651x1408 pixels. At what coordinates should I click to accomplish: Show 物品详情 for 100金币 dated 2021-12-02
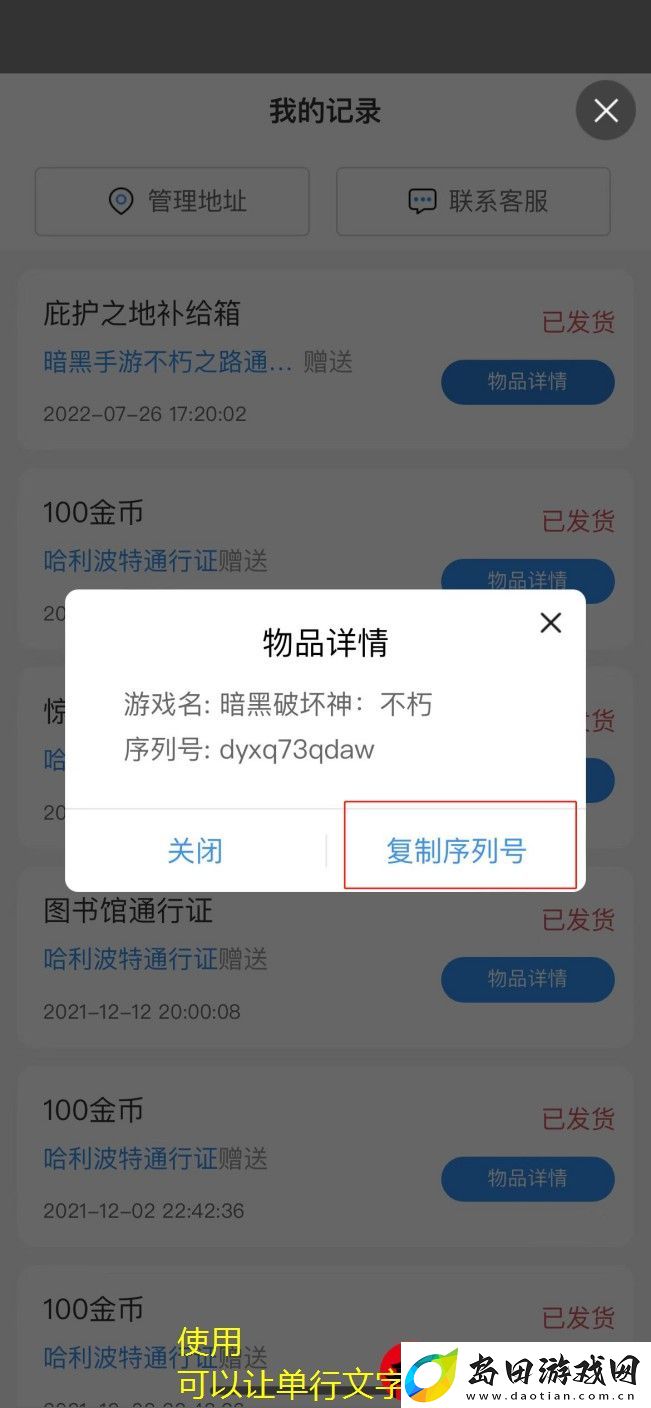pos(528,1178)
